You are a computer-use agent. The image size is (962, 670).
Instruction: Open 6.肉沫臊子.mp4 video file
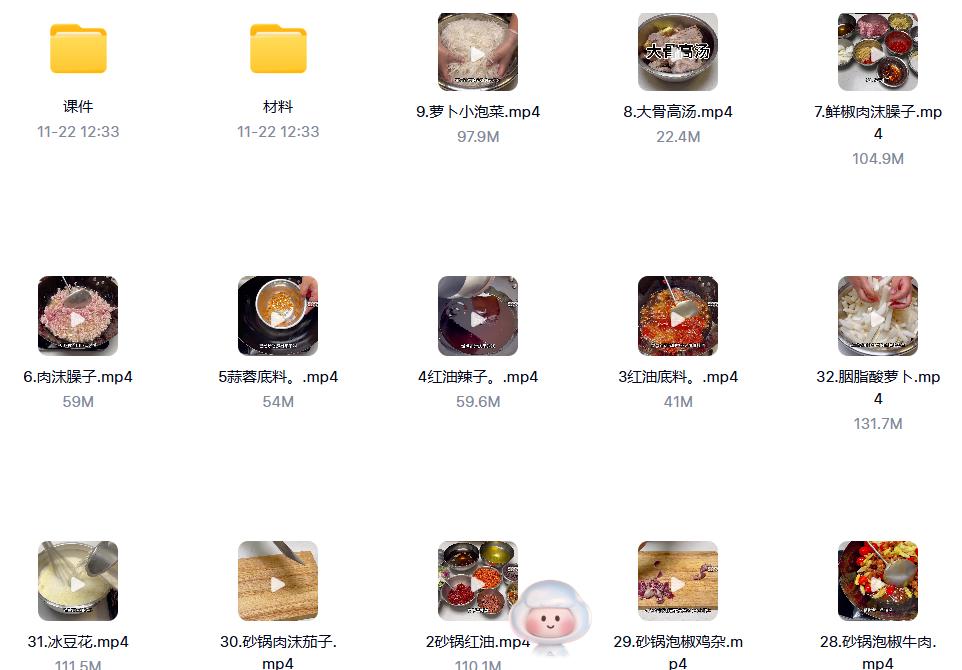point(78,316)
